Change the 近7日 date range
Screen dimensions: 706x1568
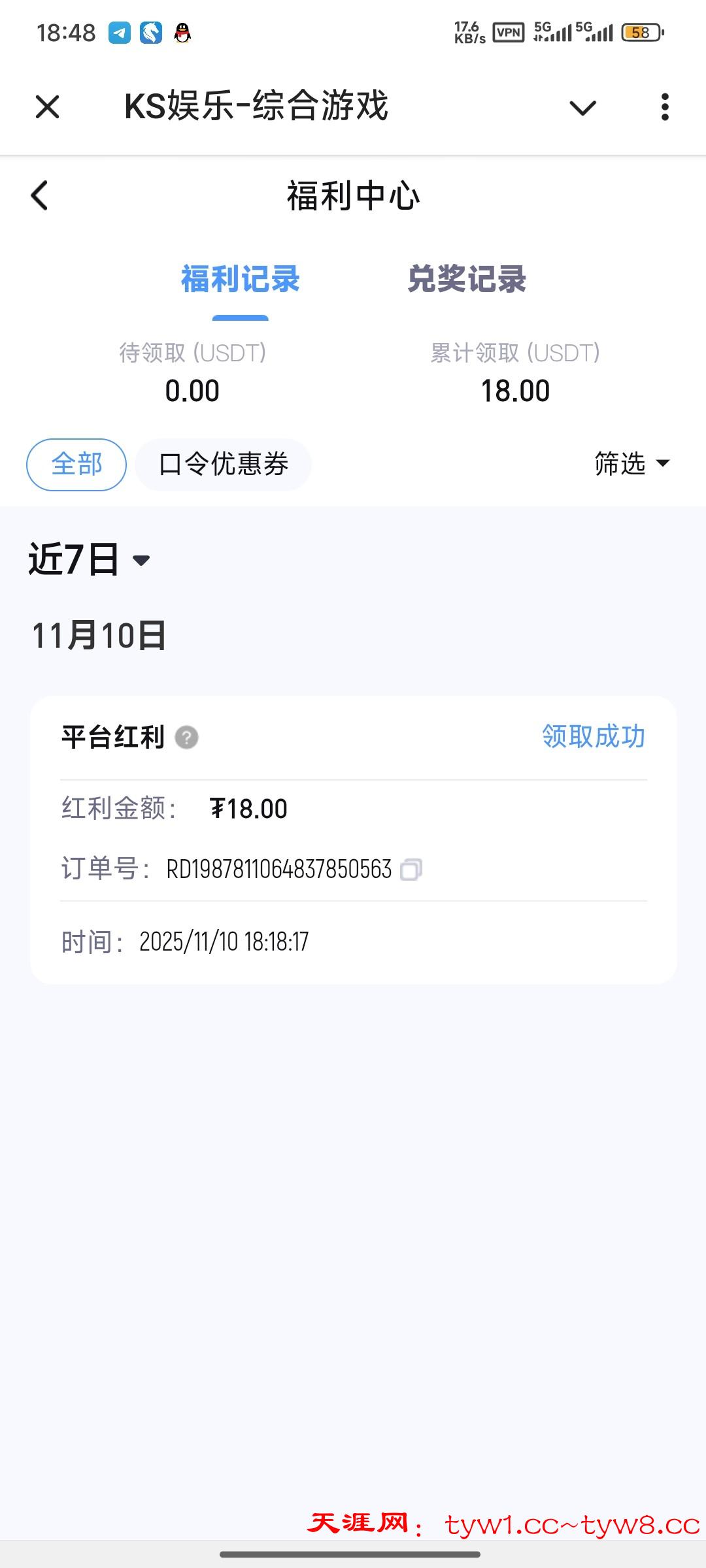[90, 560]
